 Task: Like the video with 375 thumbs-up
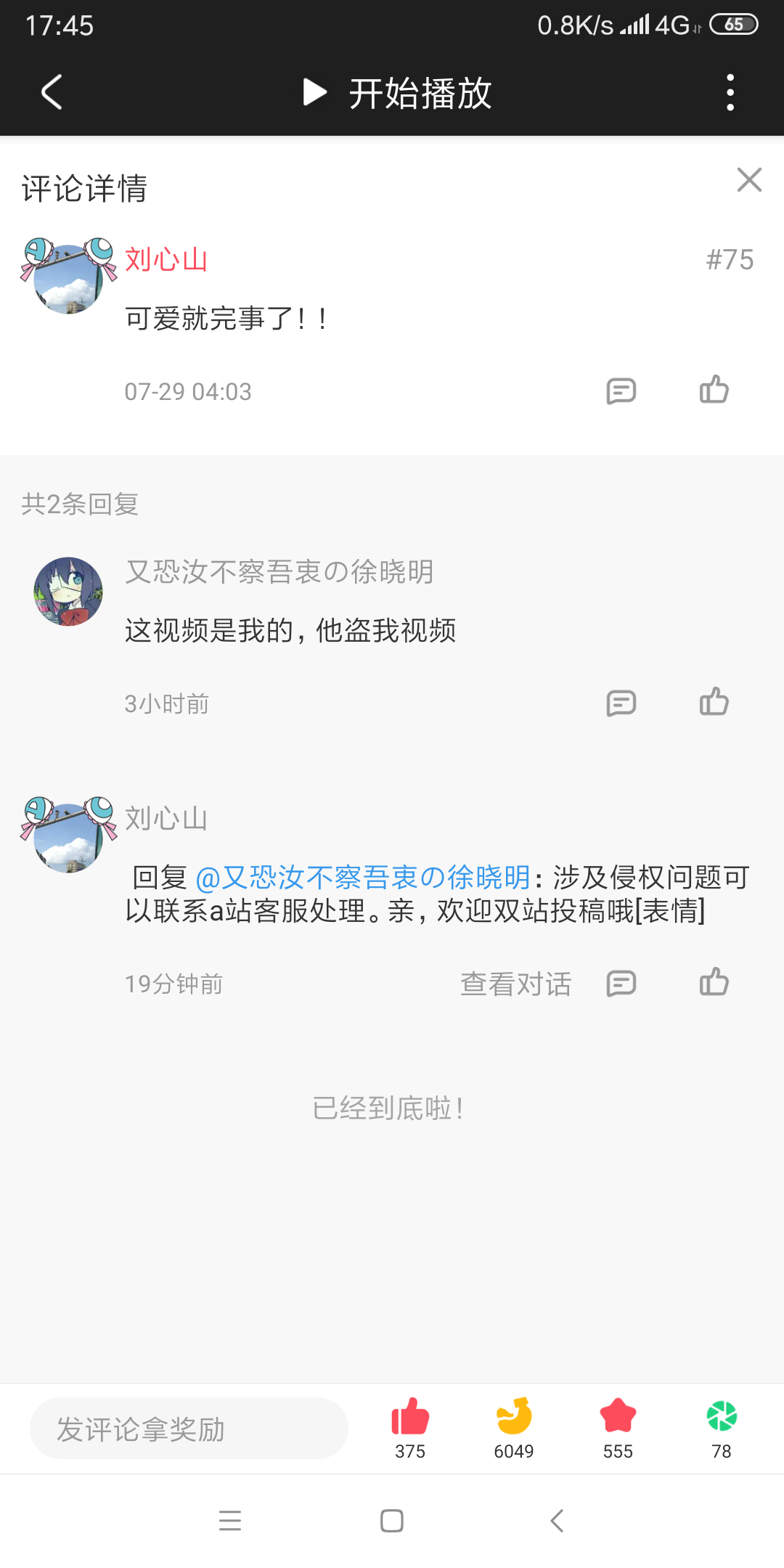[410, 1426]
